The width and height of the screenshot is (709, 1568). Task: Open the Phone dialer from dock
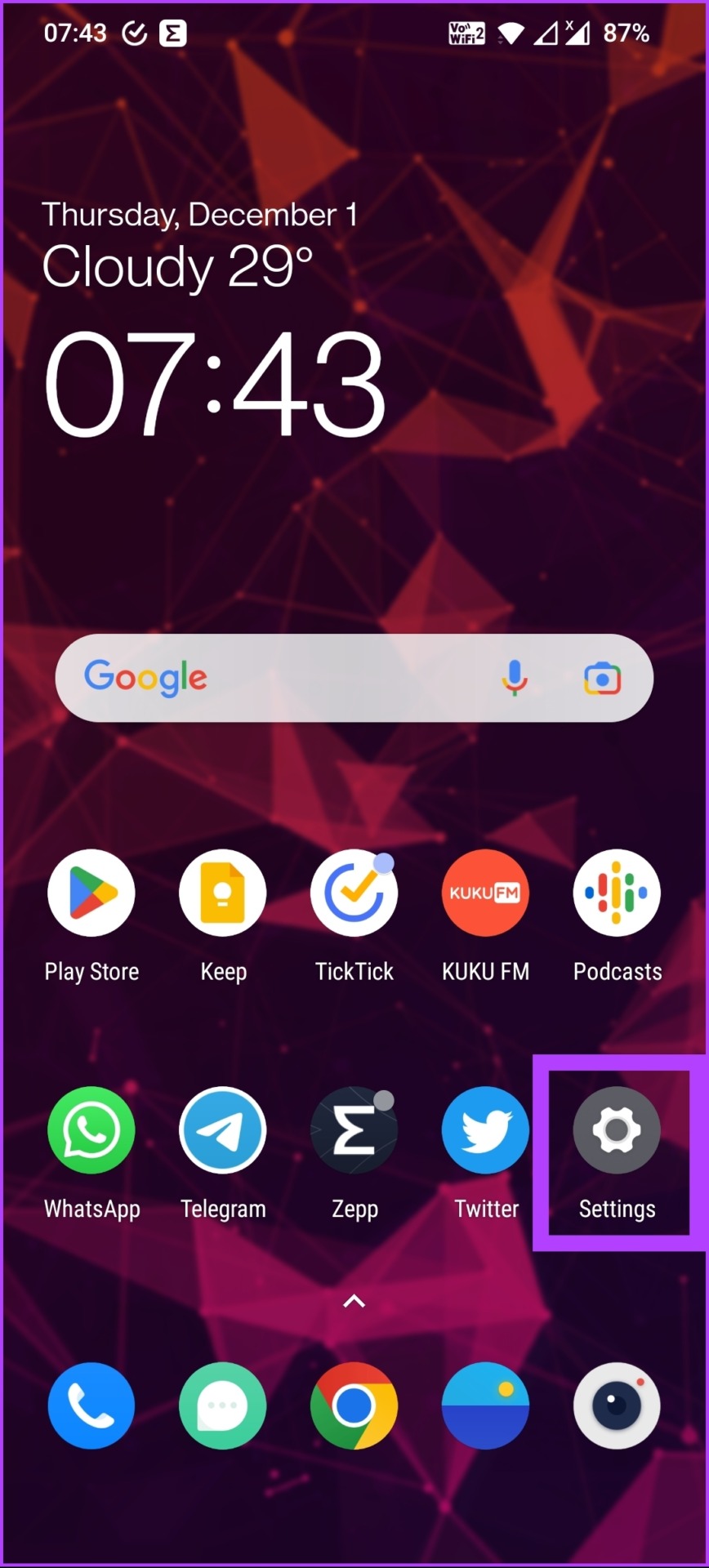pos(91,1405)
